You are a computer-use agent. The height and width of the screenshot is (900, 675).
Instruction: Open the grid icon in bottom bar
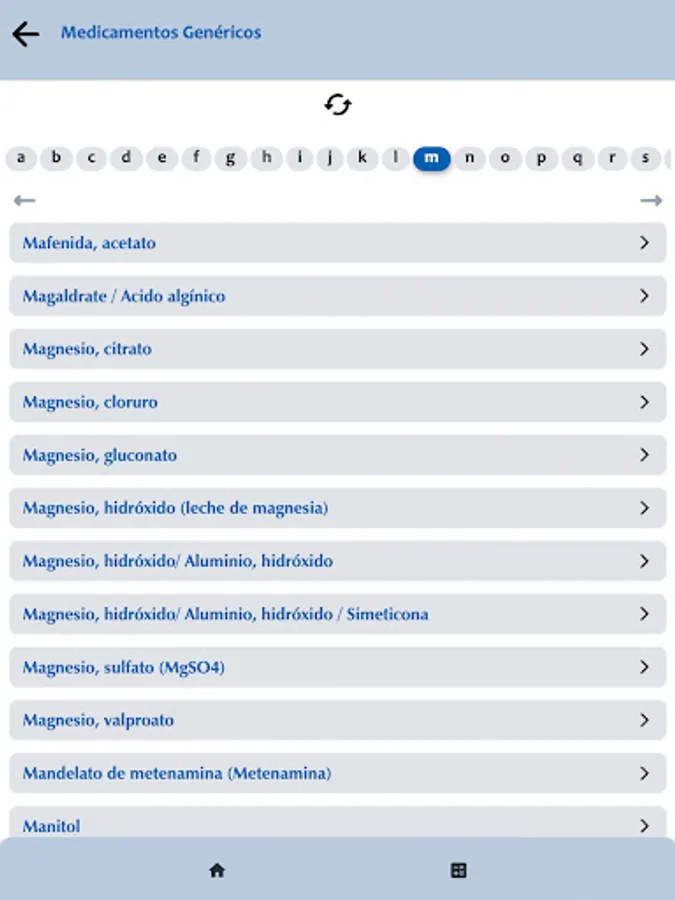tap(458, 871)
